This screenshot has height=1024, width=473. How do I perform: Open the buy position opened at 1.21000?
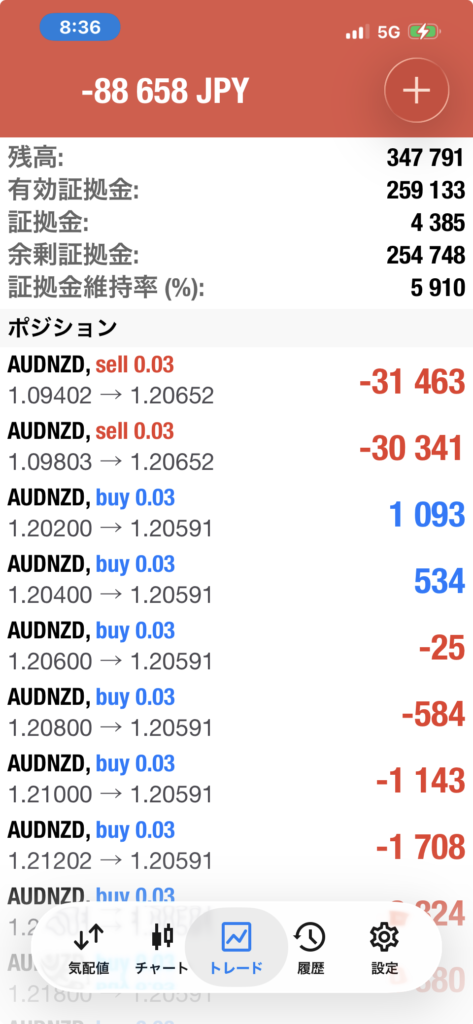pyautogui.click(x=236, y=780)
